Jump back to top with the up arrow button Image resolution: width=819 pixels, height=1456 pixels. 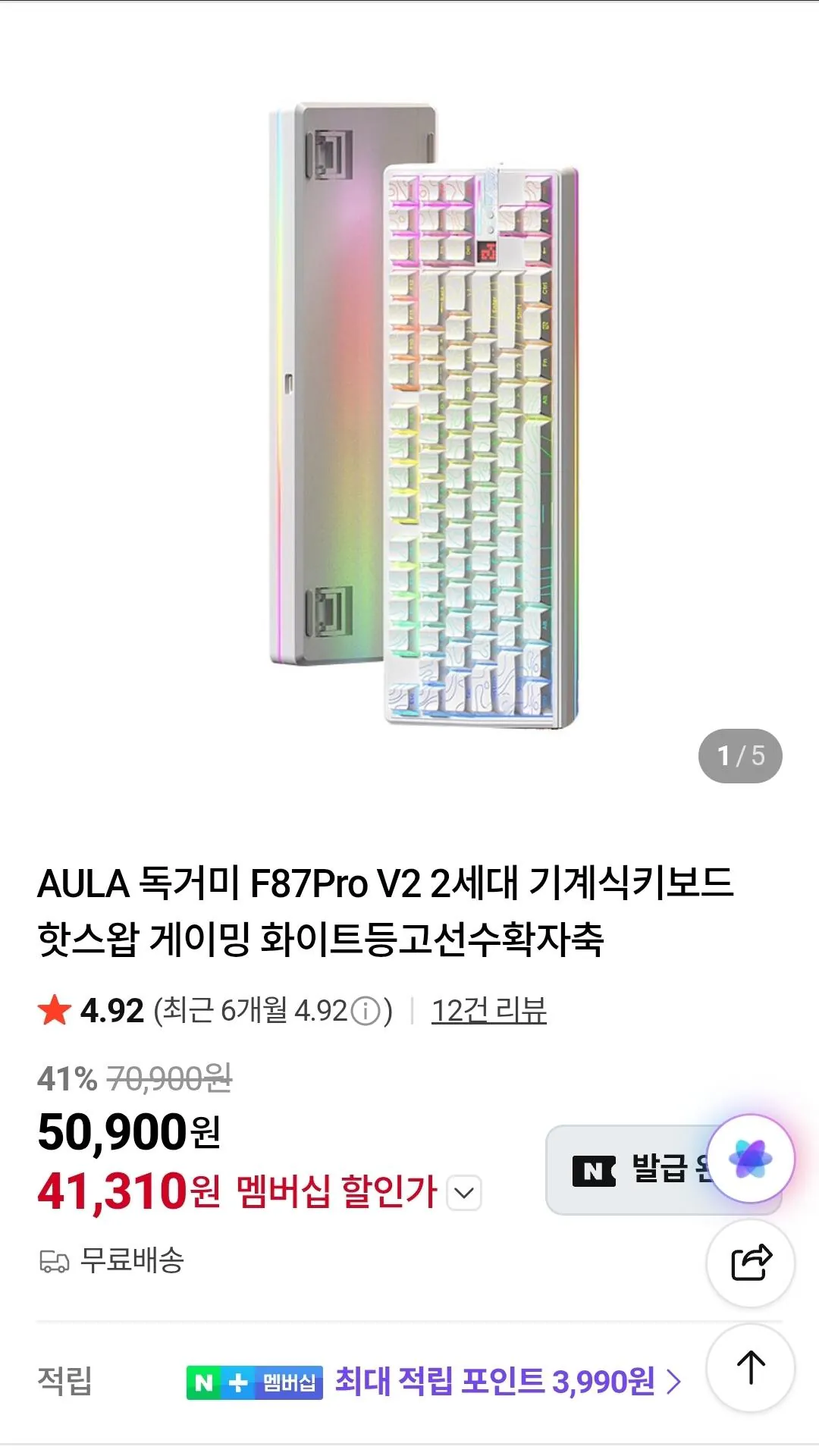pos(750,1367)
